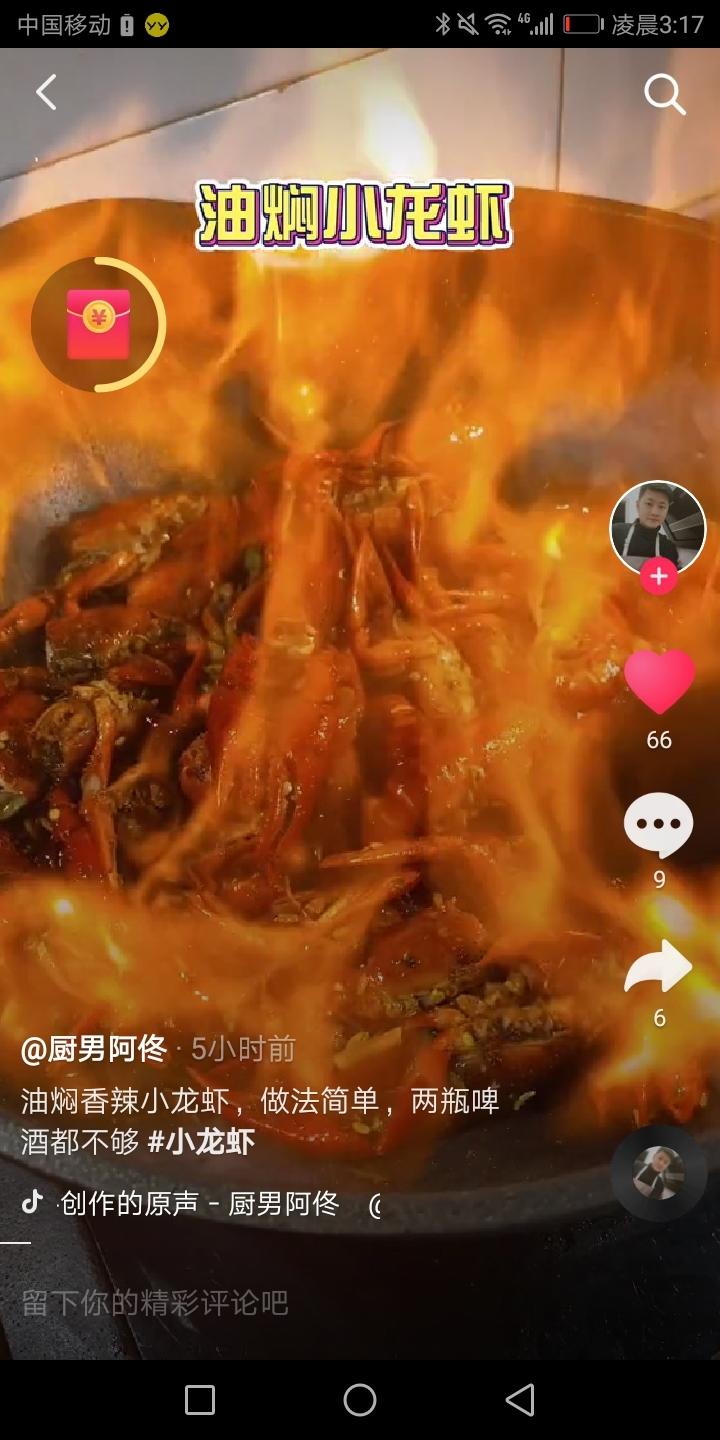This screenshot has width=720, height=1440.
Task: Tap the 留下你的精彩评论吧 comment field
Action: click(155, 1303)
